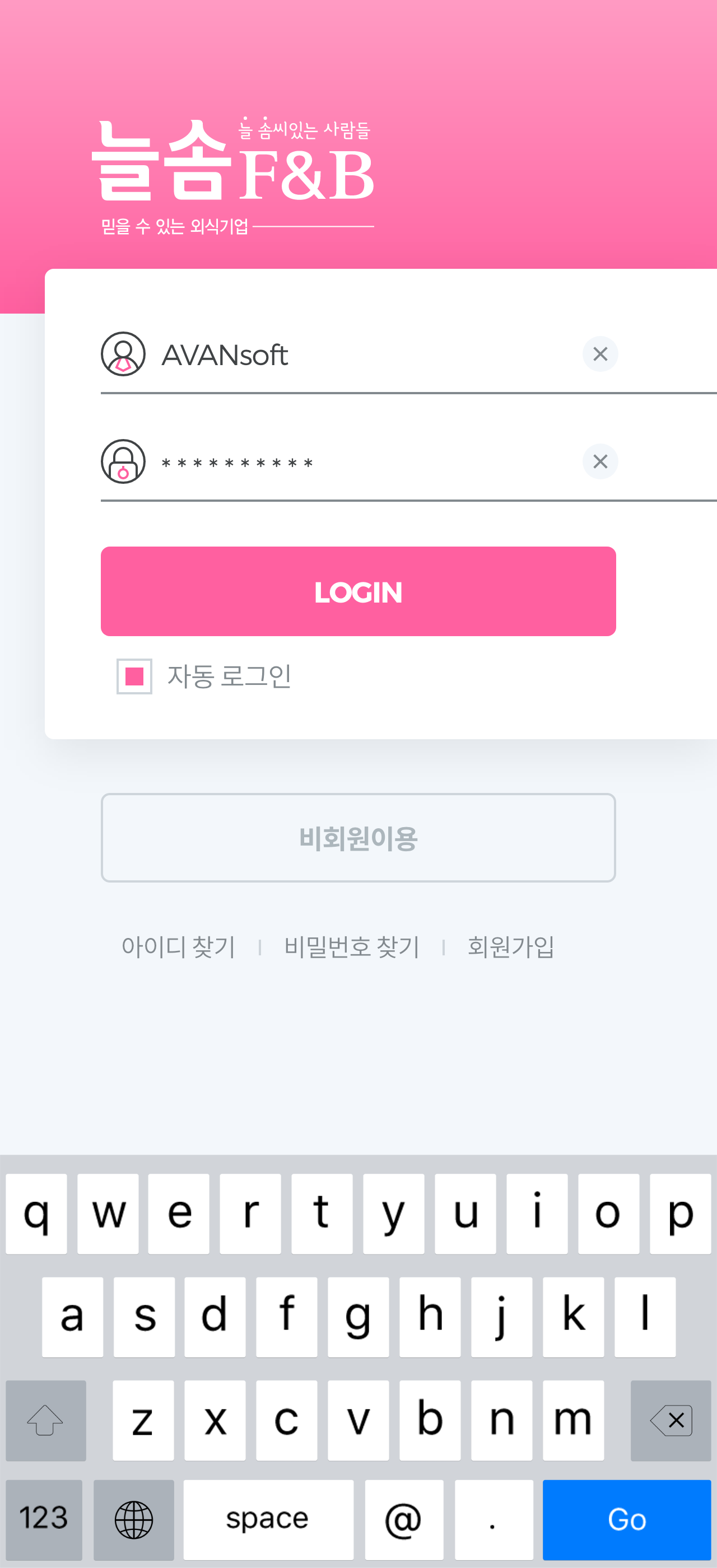Tap the keyboard backspace key
The width and height of the screenshot is (717, 1568).
[x=671, y=1421]
